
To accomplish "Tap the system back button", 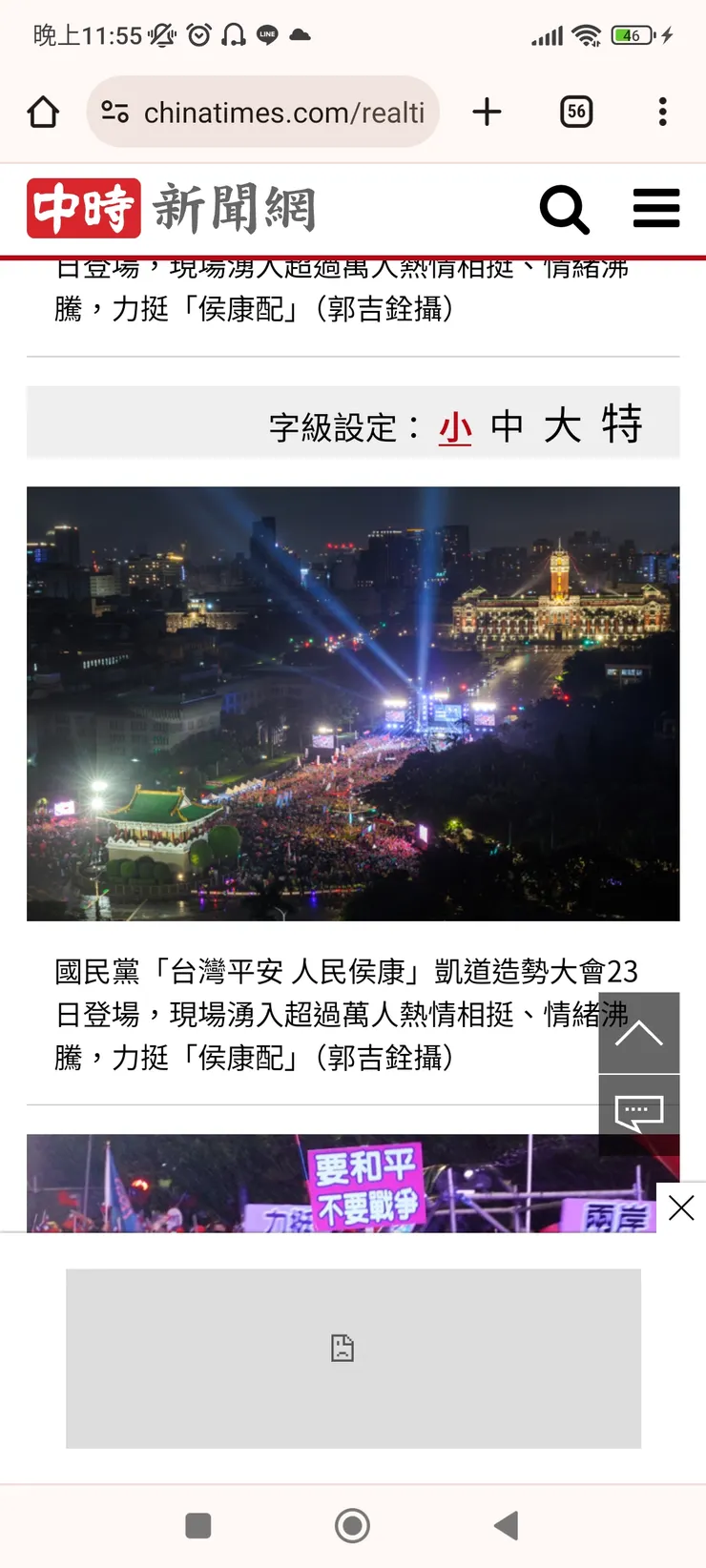I will pos(507,1526).
